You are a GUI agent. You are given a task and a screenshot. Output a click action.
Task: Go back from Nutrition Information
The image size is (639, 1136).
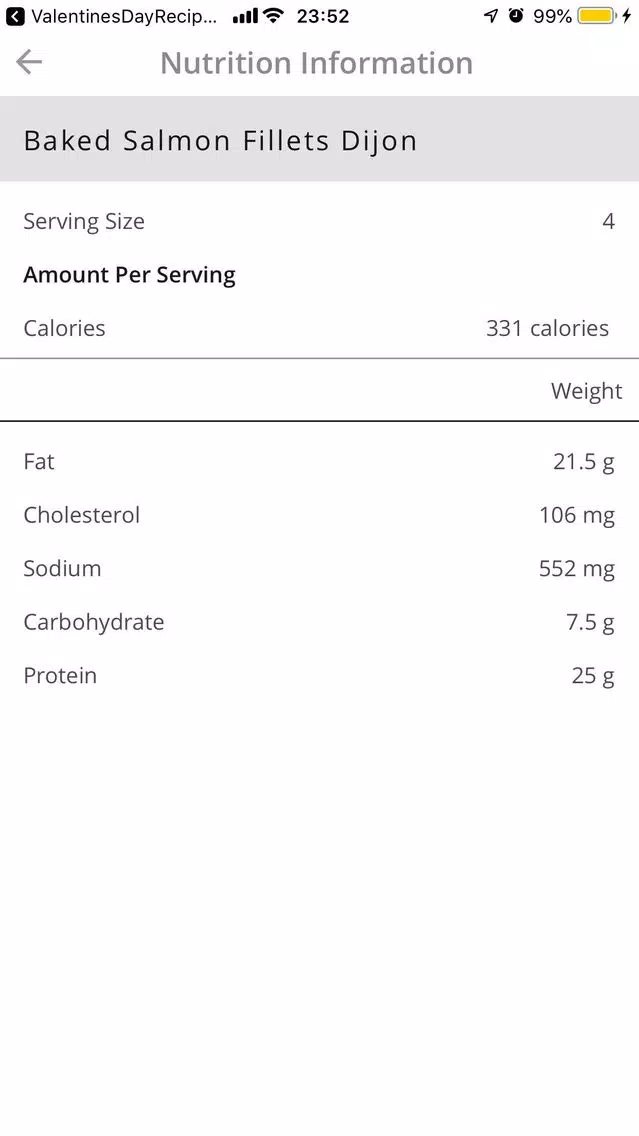[29, 62]
